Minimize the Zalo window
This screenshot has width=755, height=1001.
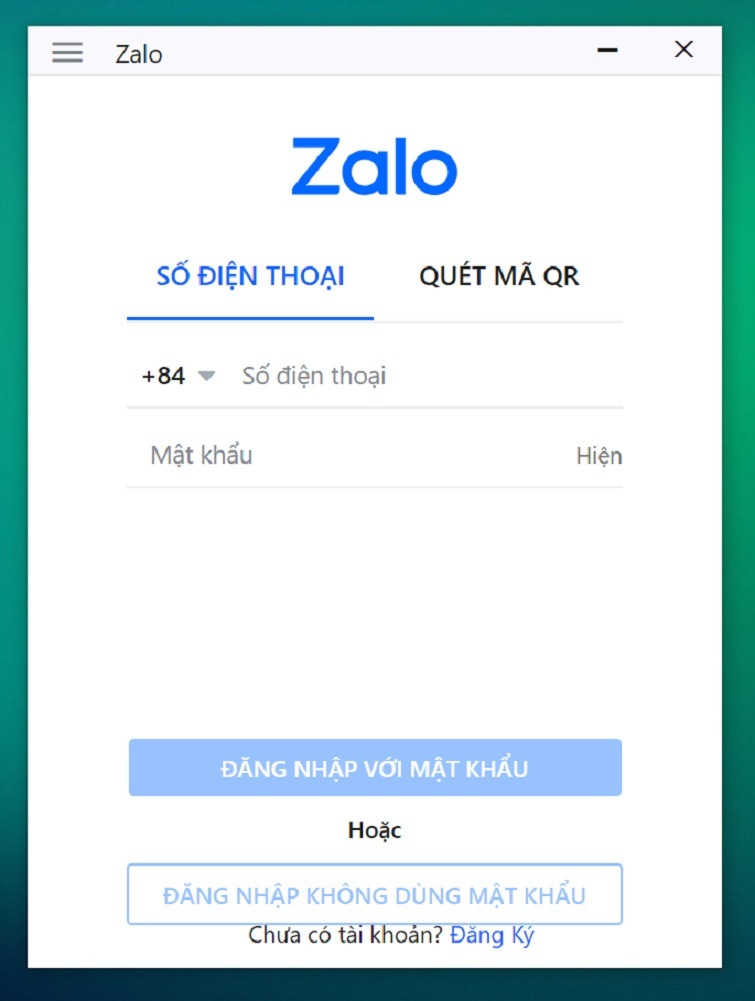click(x=607, y=50)
